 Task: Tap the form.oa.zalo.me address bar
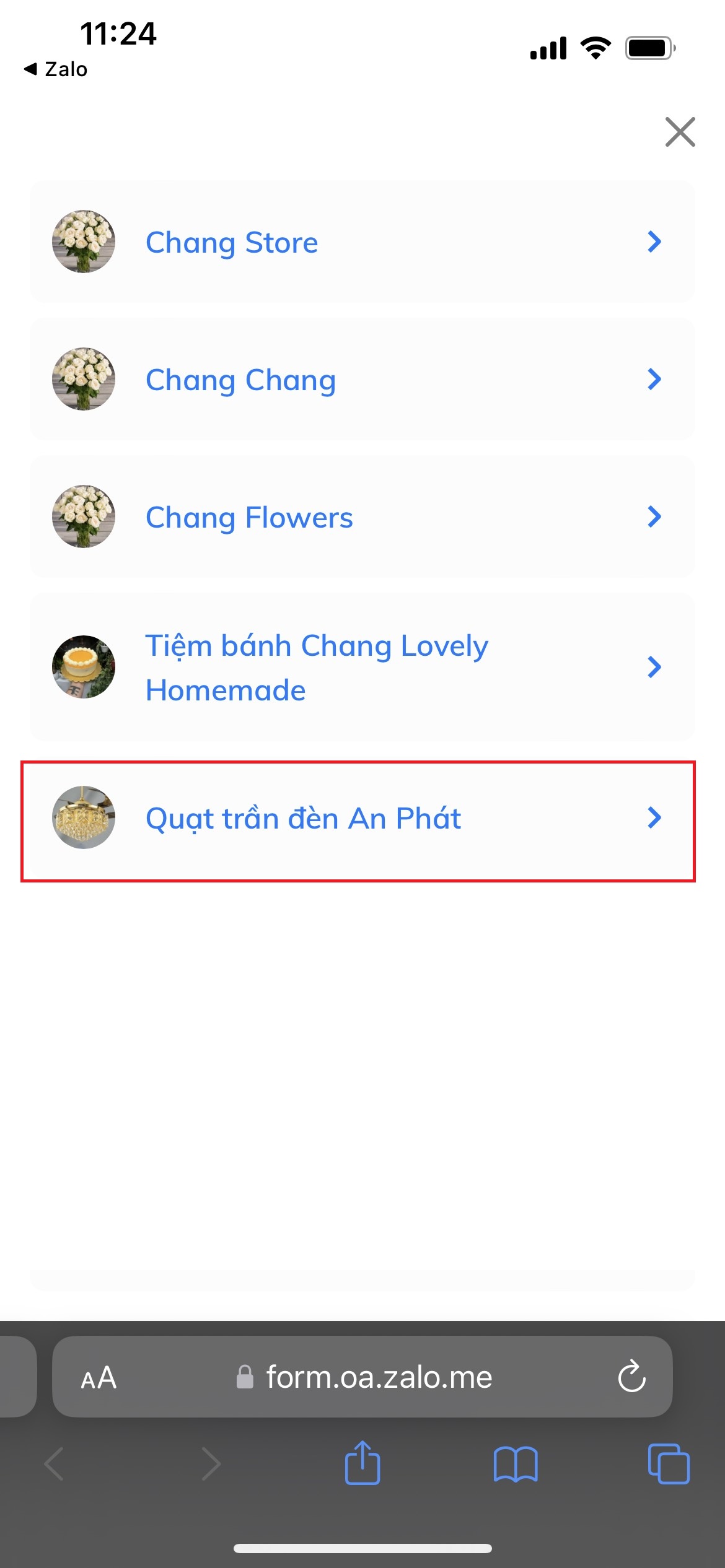click(x=378, y=1366)
